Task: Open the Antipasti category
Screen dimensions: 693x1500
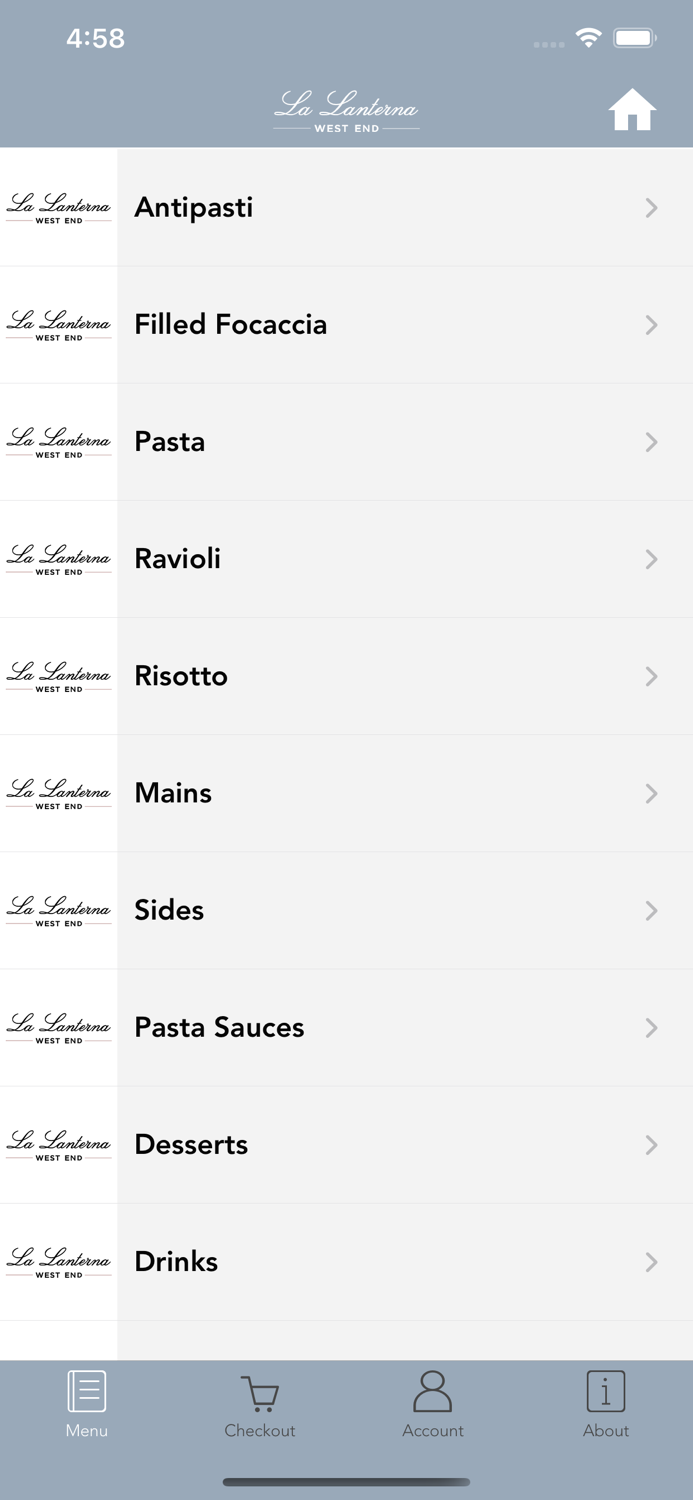Action: pyautogui.click(x=346, y=208)
